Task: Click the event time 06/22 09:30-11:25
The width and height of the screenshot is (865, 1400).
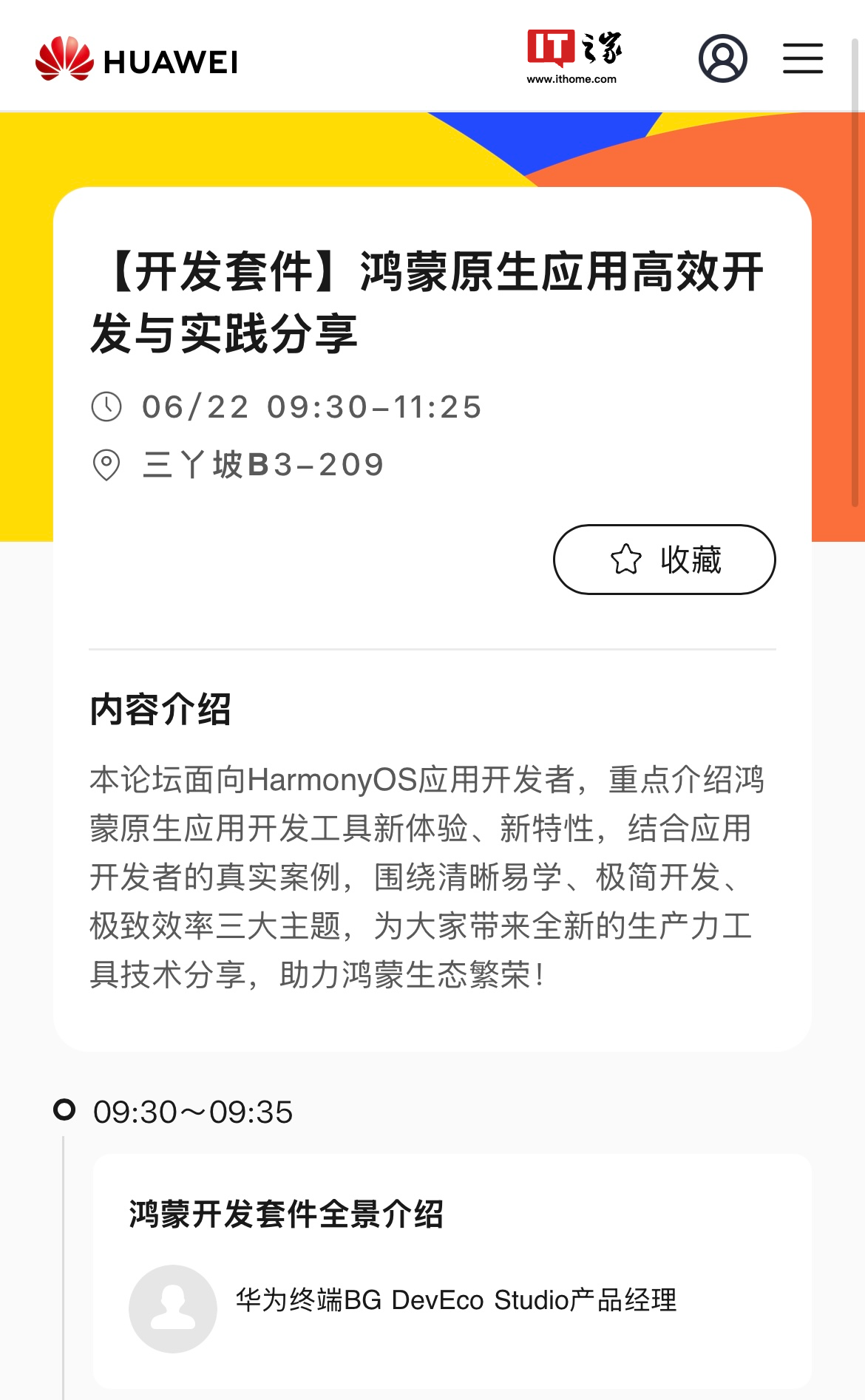Action: [x=311, y=405]
